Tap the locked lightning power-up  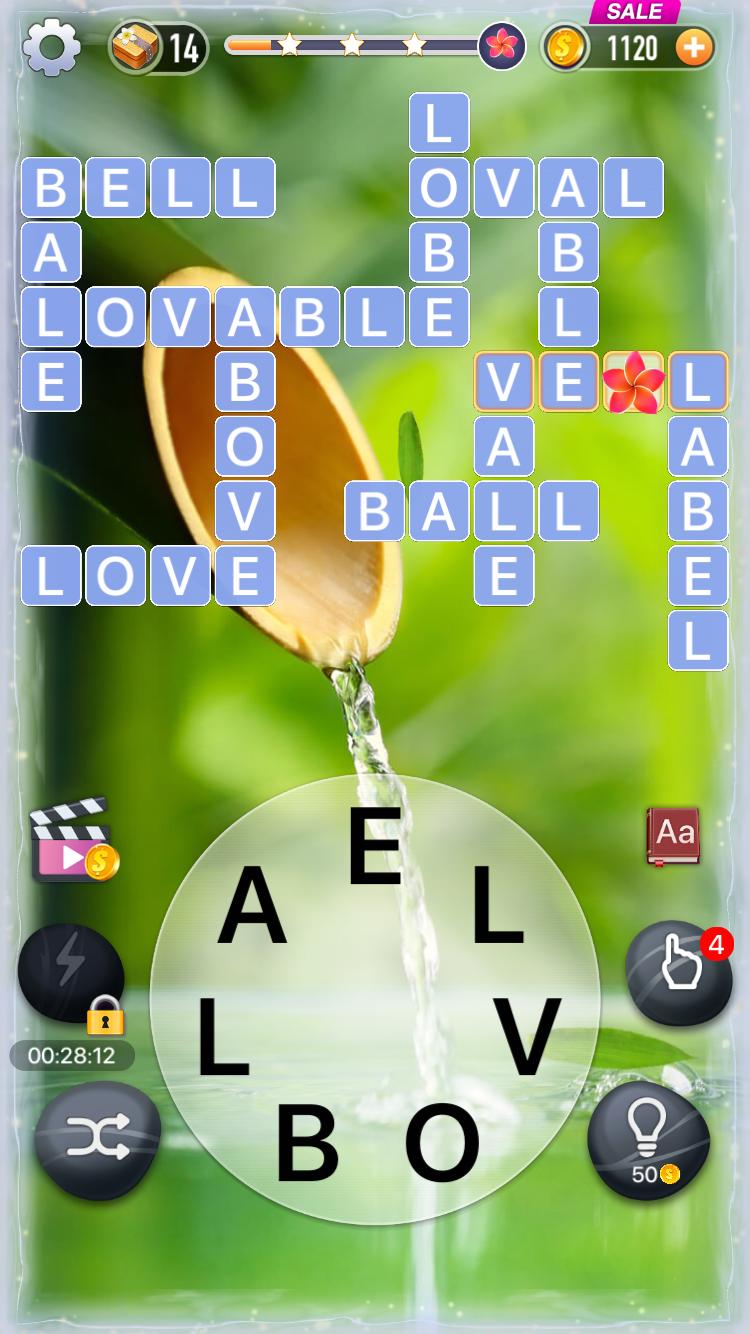71,975
